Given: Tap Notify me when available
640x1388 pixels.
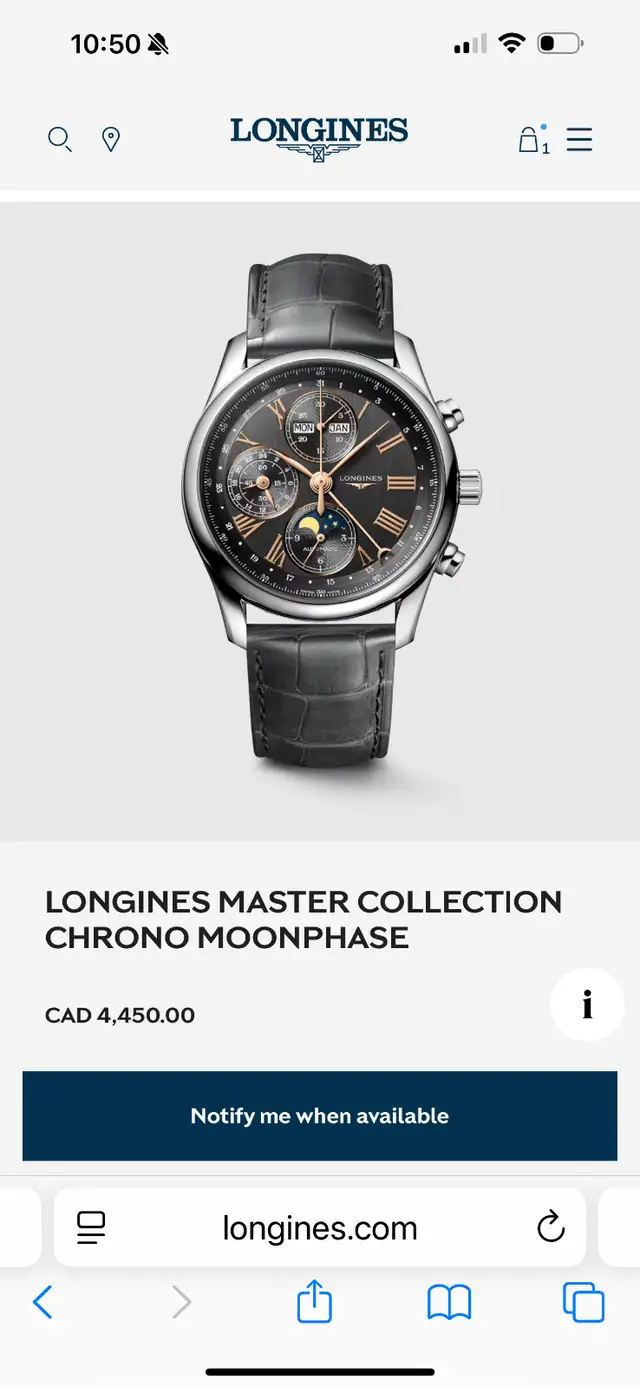Looking at the screenshot, I should coord(320,1116).
